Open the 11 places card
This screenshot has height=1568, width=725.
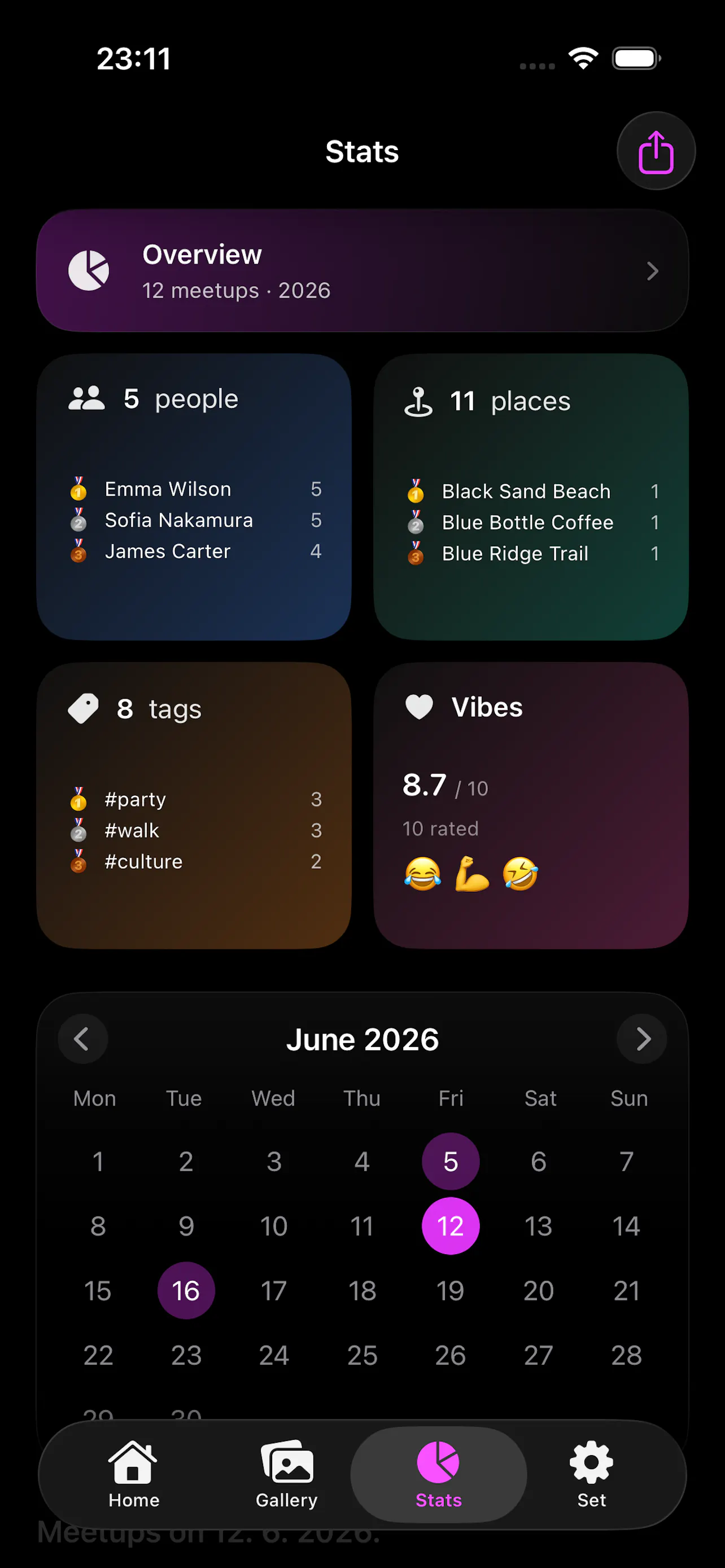click(531, 497)
